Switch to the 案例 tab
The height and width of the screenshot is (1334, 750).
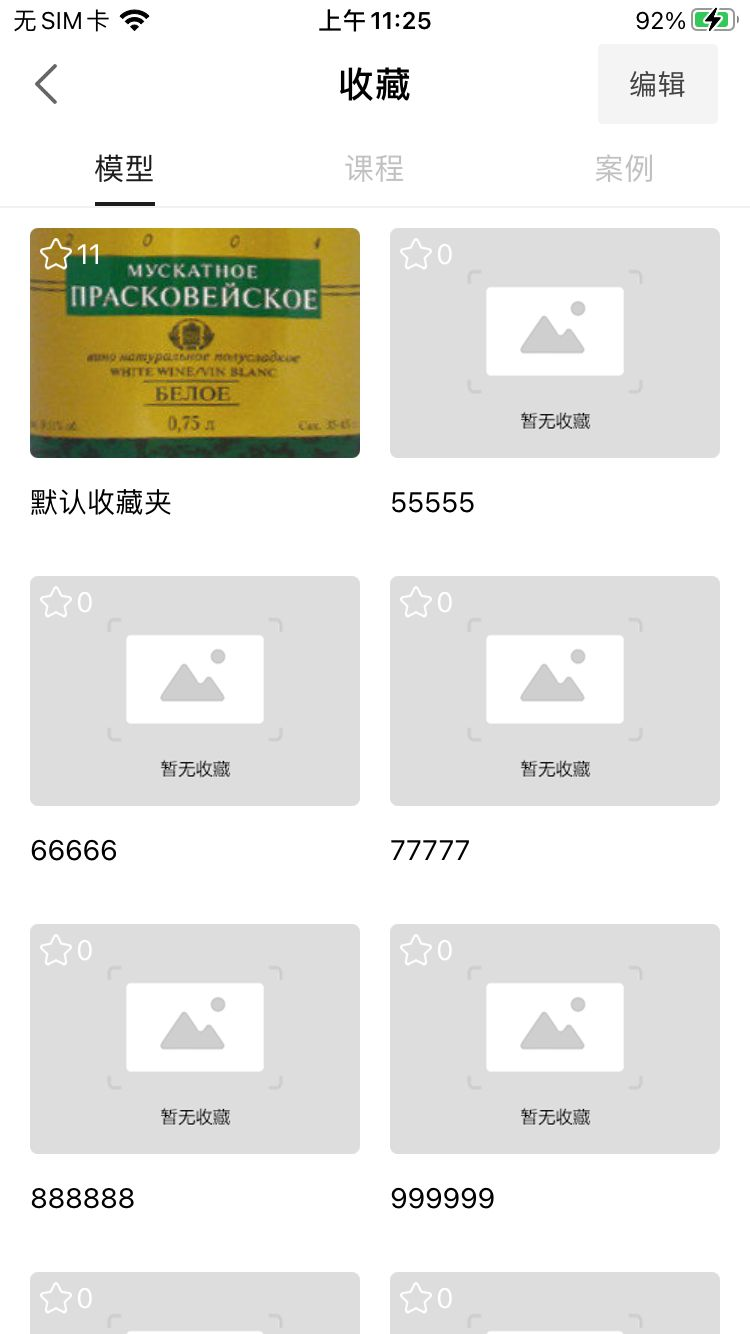tap(624, 168)
